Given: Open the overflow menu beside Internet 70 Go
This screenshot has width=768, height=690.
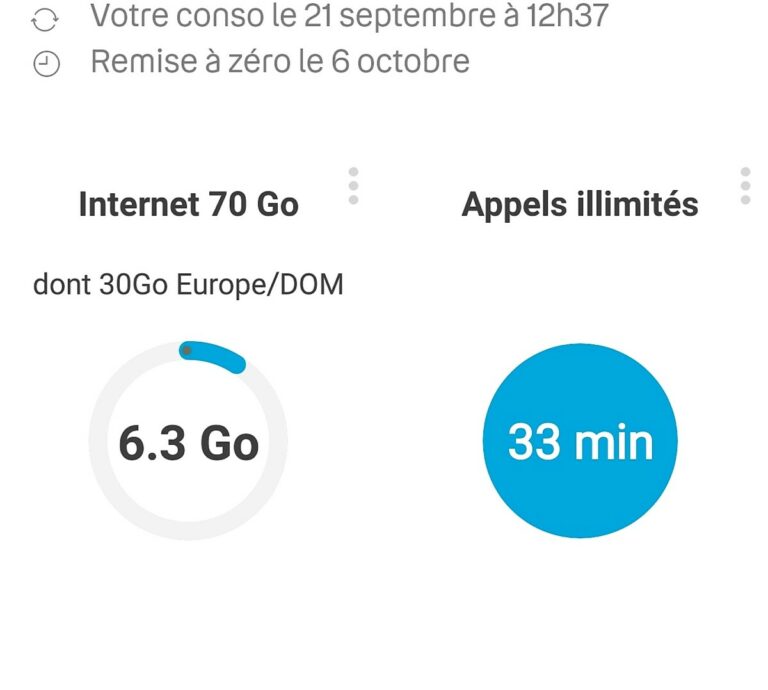Looking at the screenshot, I should pyautogui.click(x=353, y=186).
